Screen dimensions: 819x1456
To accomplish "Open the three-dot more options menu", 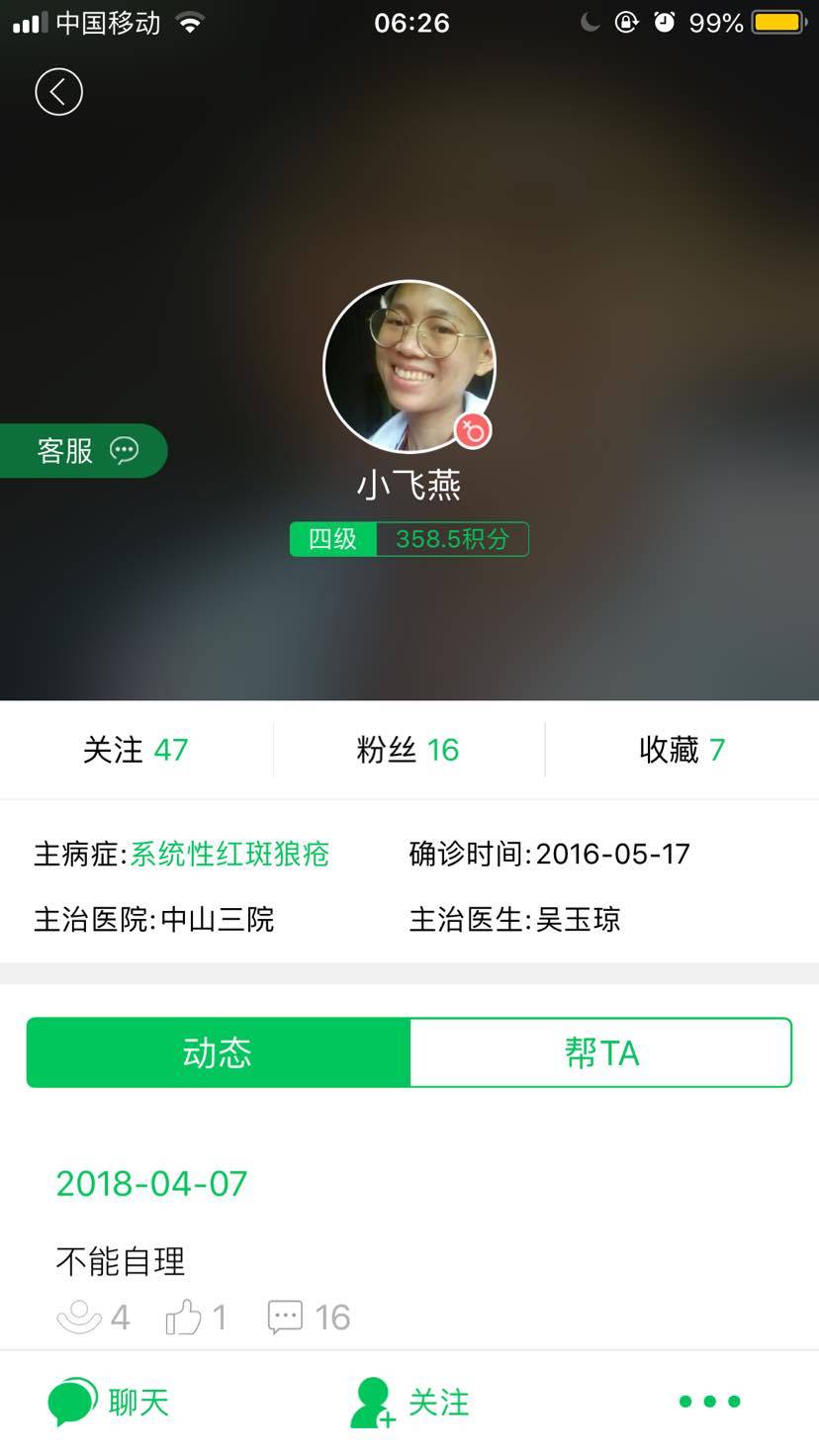I will pyautogui.click(x=709, y=1402).
